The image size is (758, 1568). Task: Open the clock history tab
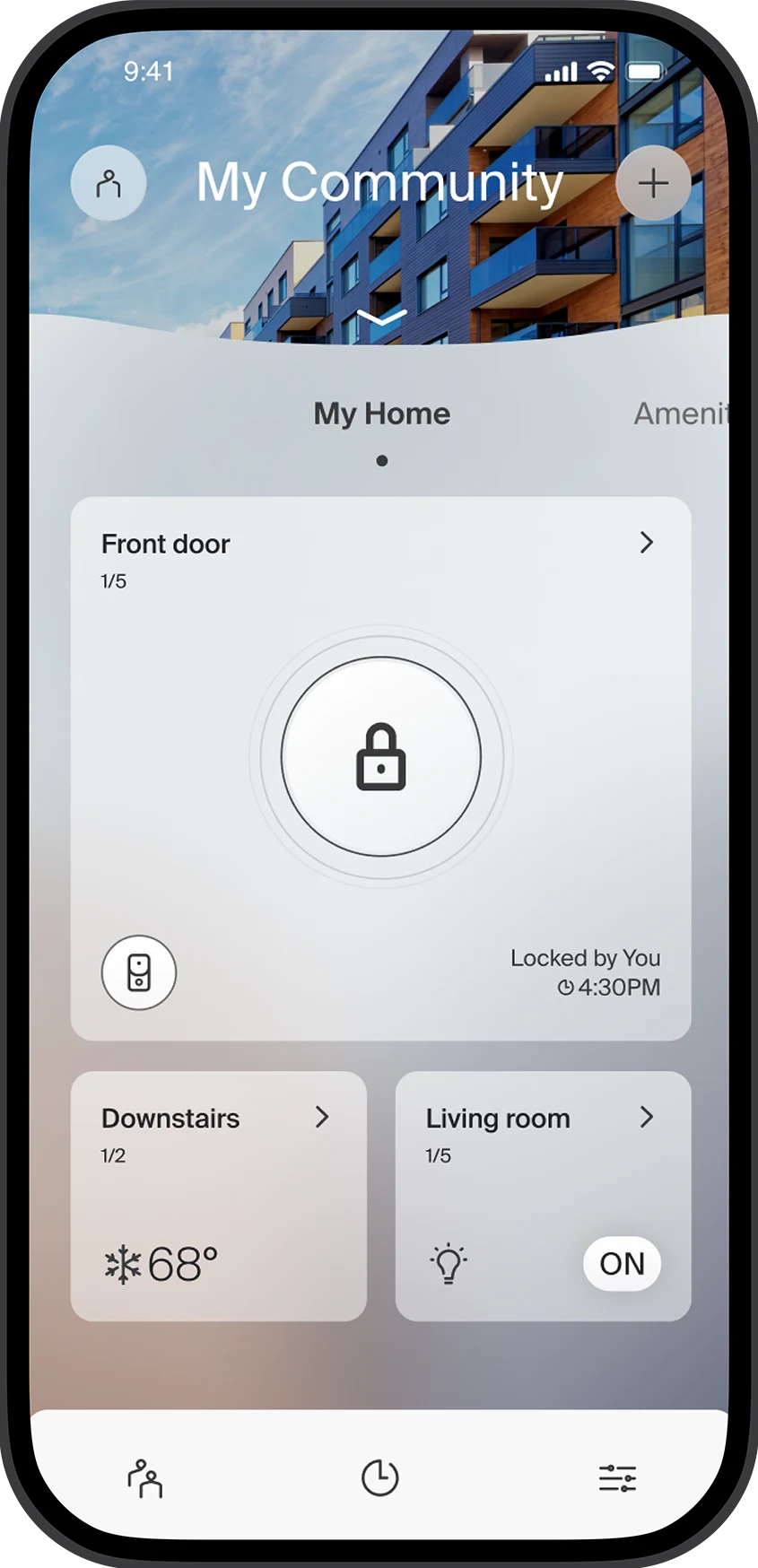[379, 1477]
